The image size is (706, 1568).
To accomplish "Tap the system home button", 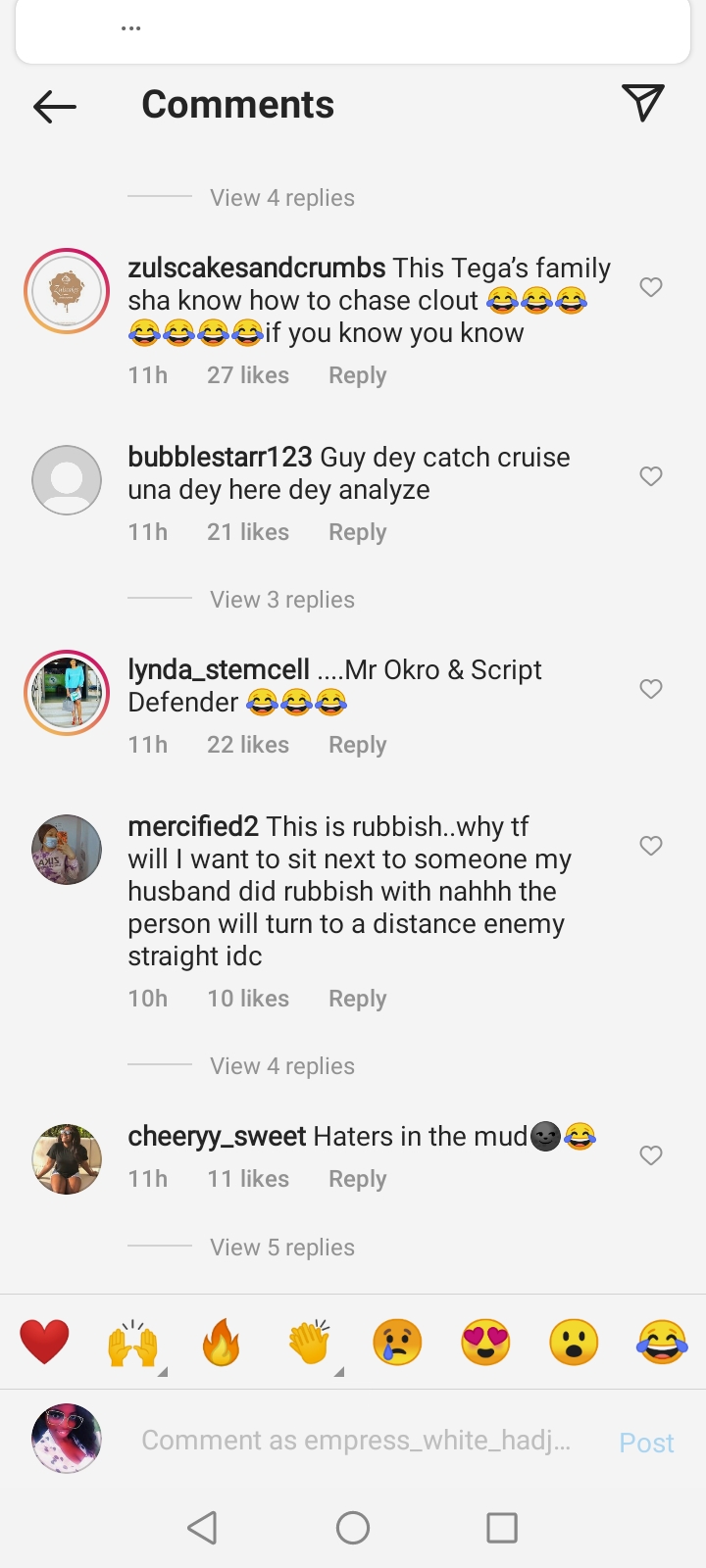I will point(353,1527).
